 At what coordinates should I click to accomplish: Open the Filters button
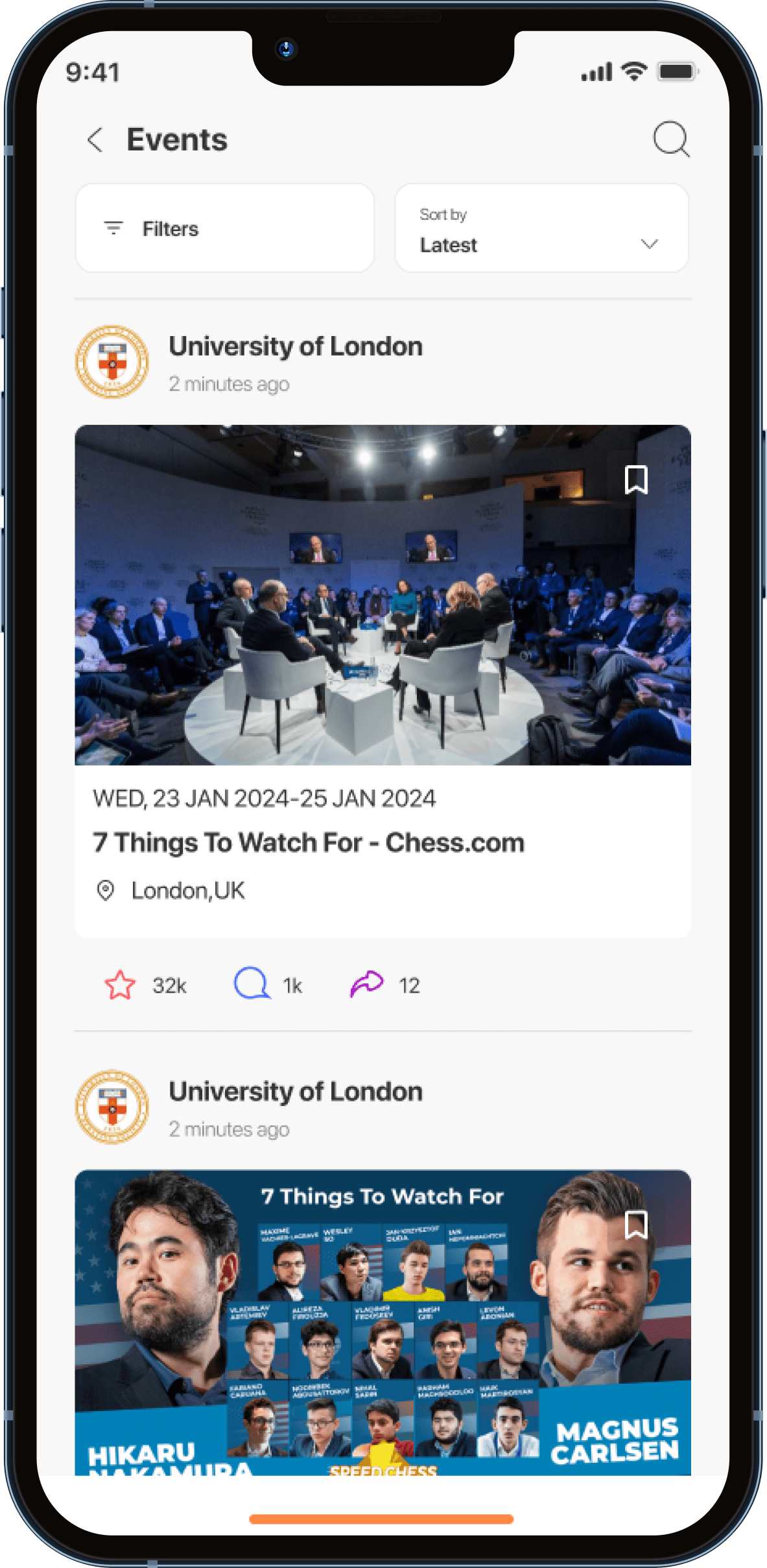click(x=225, y=228)
